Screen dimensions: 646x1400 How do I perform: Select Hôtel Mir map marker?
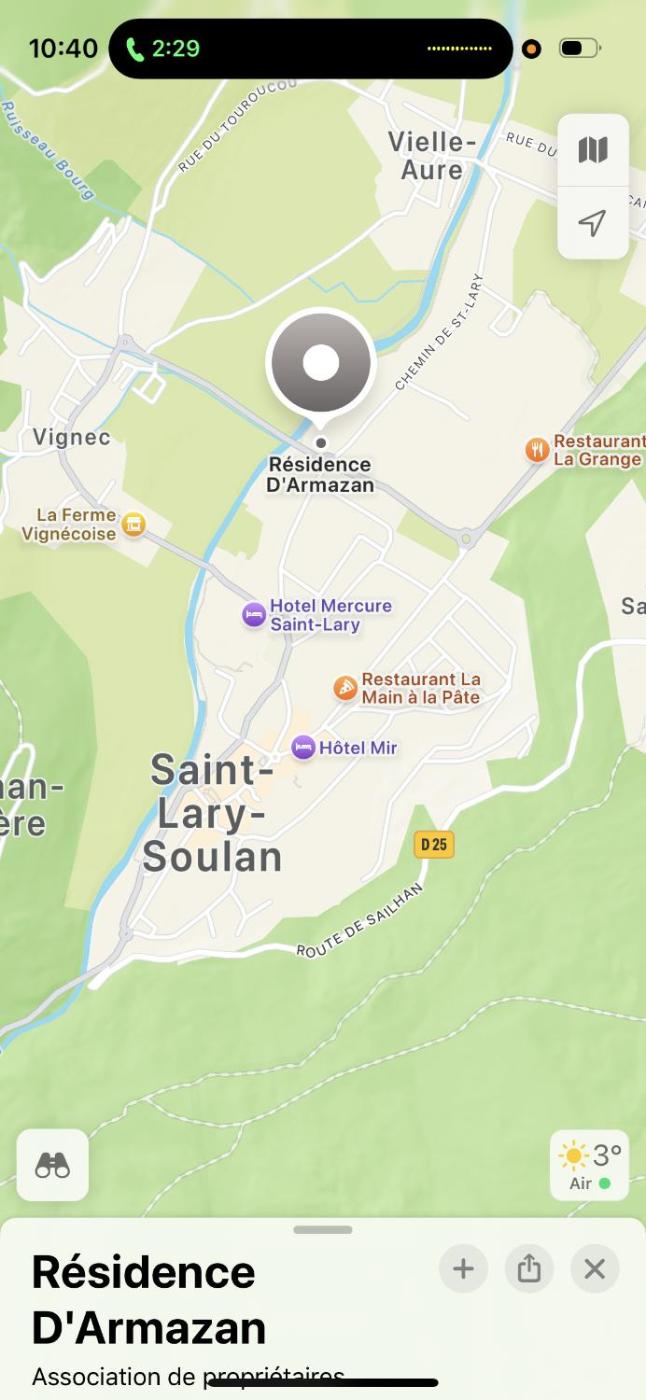point(303,747)
